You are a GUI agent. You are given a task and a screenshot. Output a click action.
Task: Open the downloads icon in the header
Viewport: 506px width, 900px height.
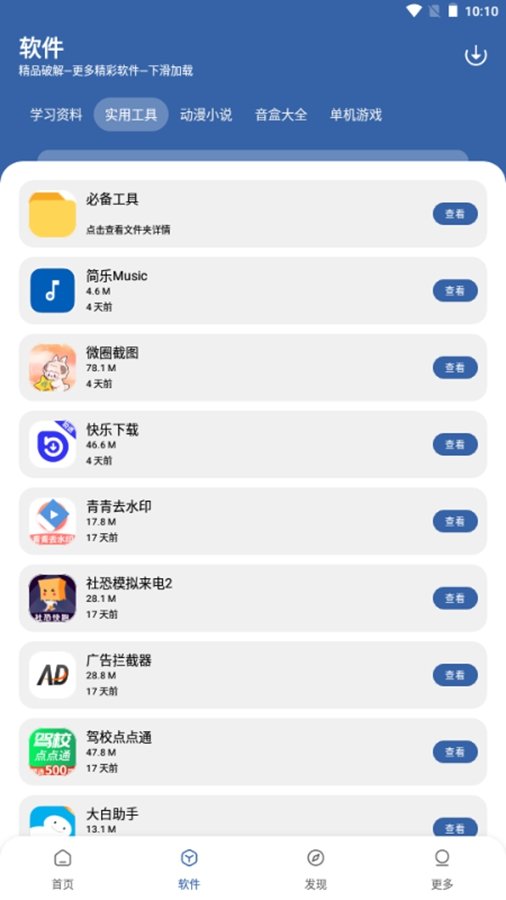pos(475,56)
